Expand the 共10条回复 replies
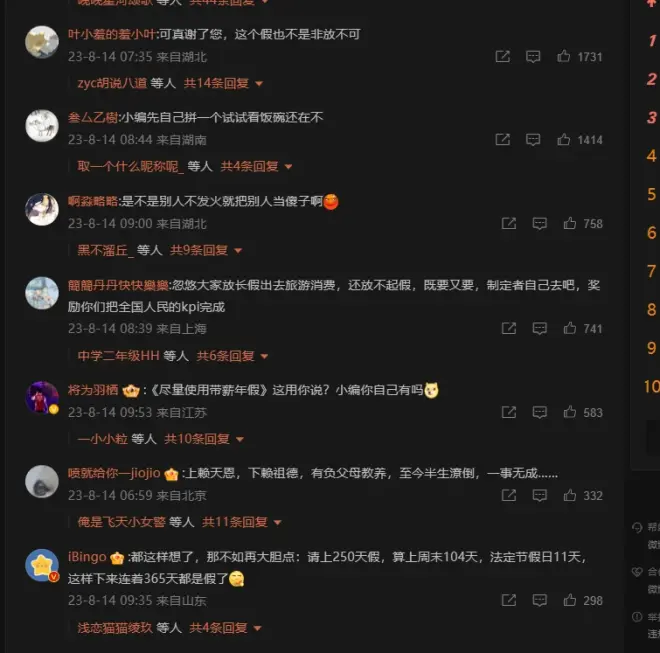The image size is (660, 653). tap(203, 439)
